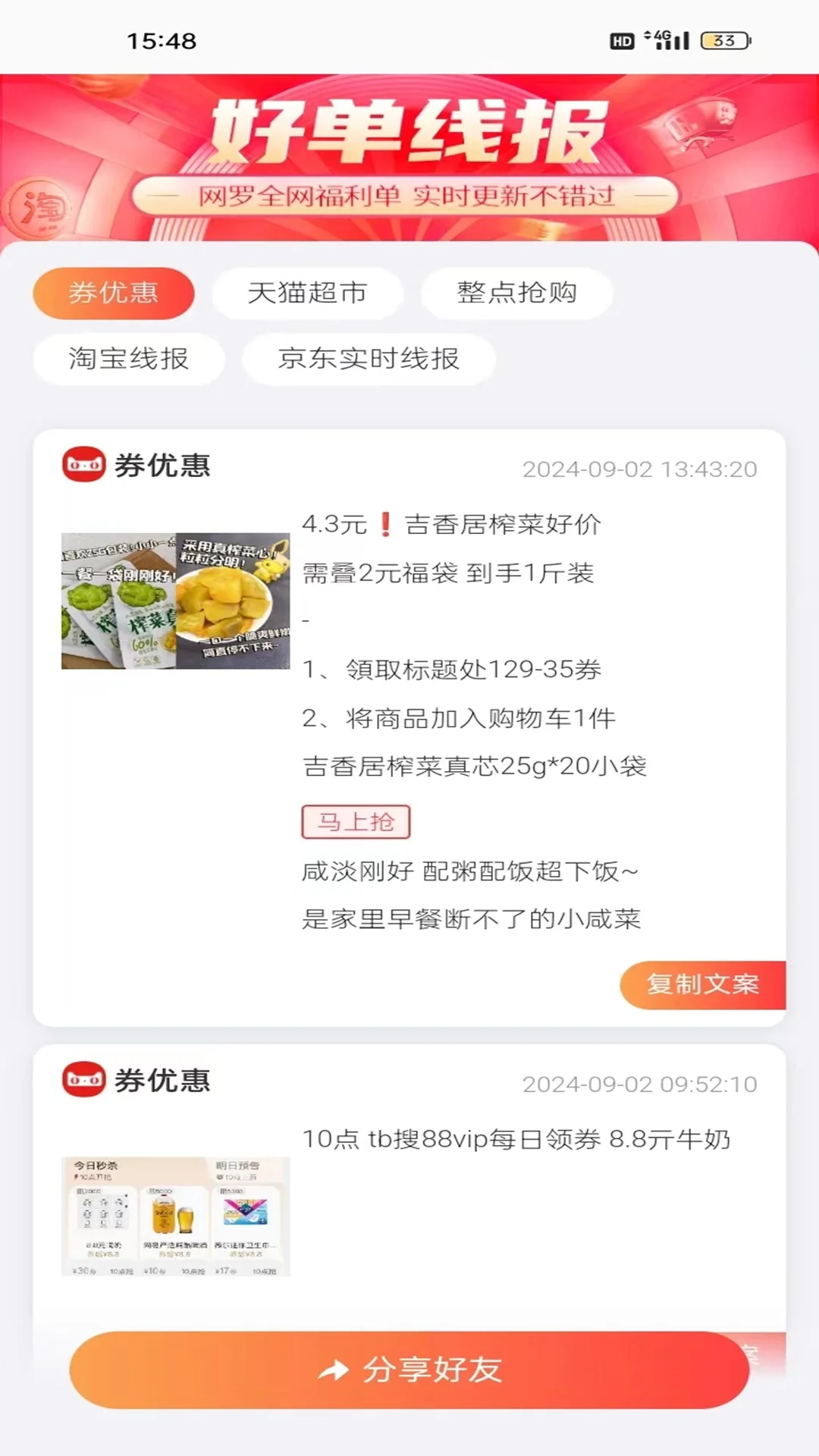Click the HD indicator in the status bar
This screenshot has width=819, height=1456.
pos(621,42)
